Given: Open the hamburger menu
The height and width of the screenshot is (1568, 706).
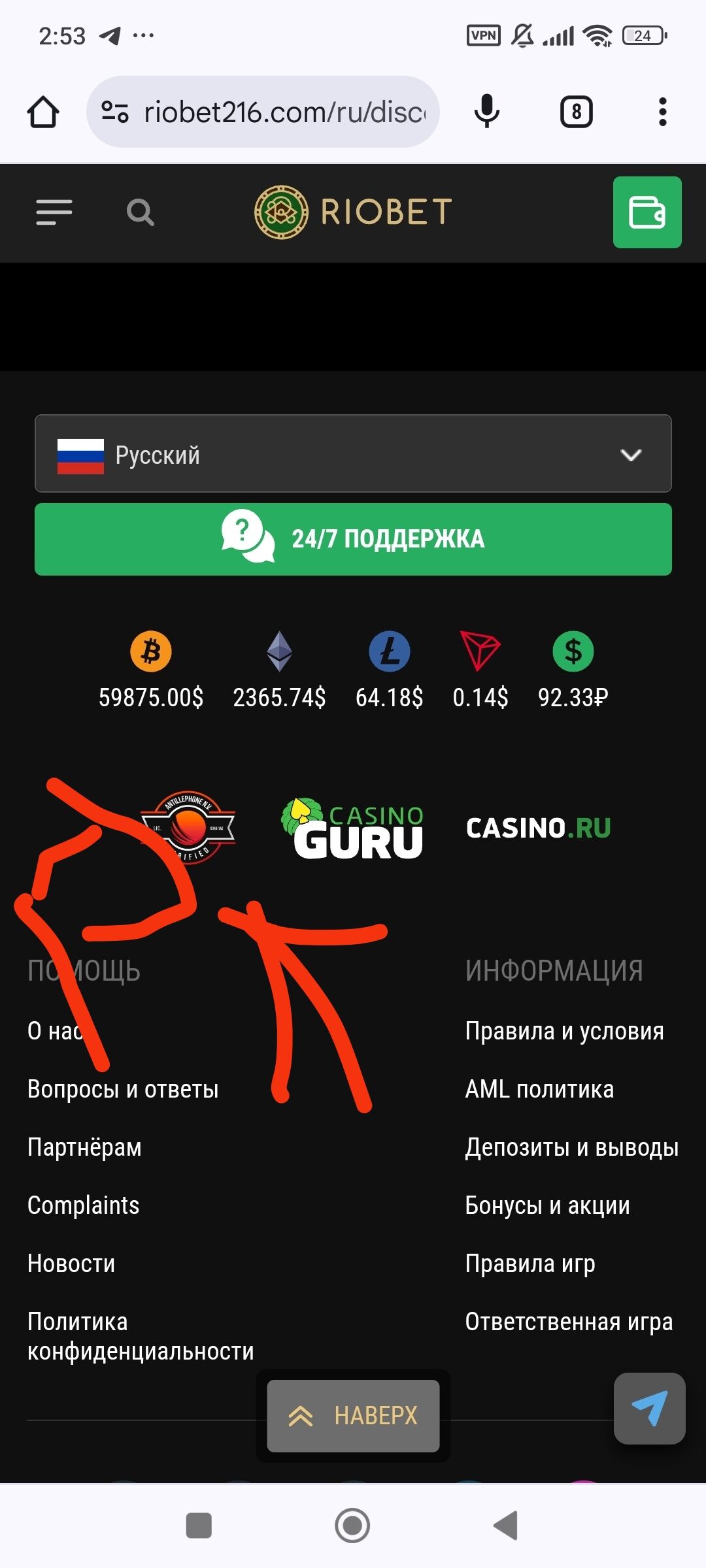Looking at the screenshot, I should tap(54, 212).
